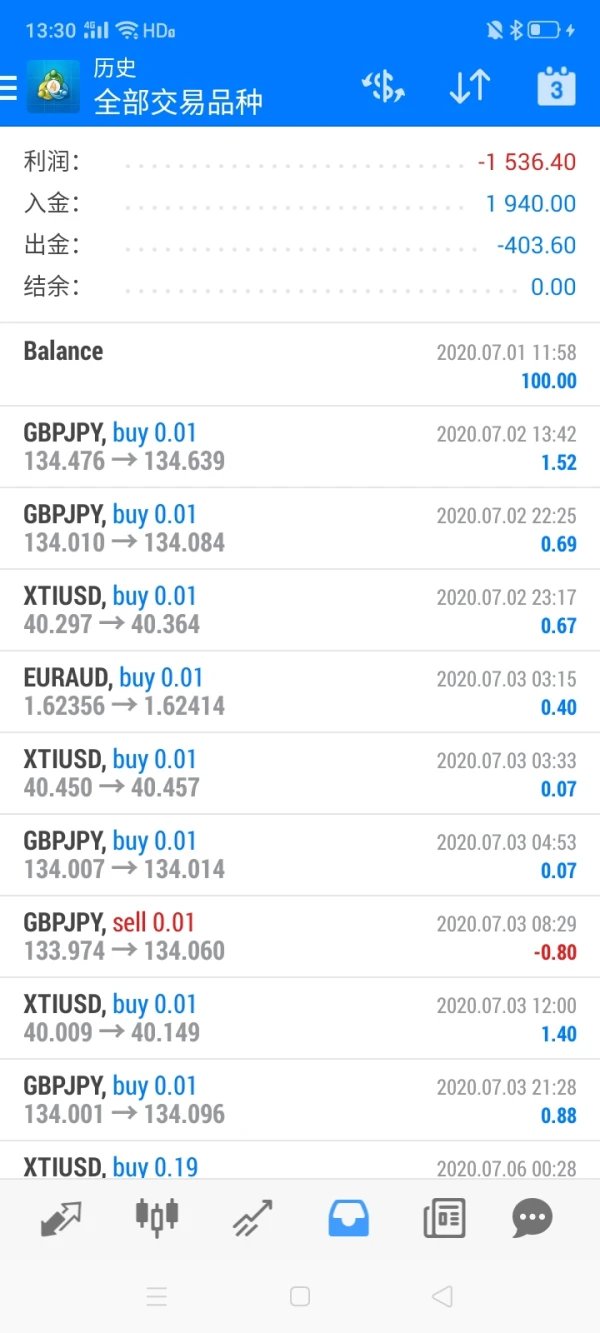This screenshot has width=600, height=1333.
Task: Expand the GBPJPY trade from 2020.07.02 13:42
Action: click(300, 447)
